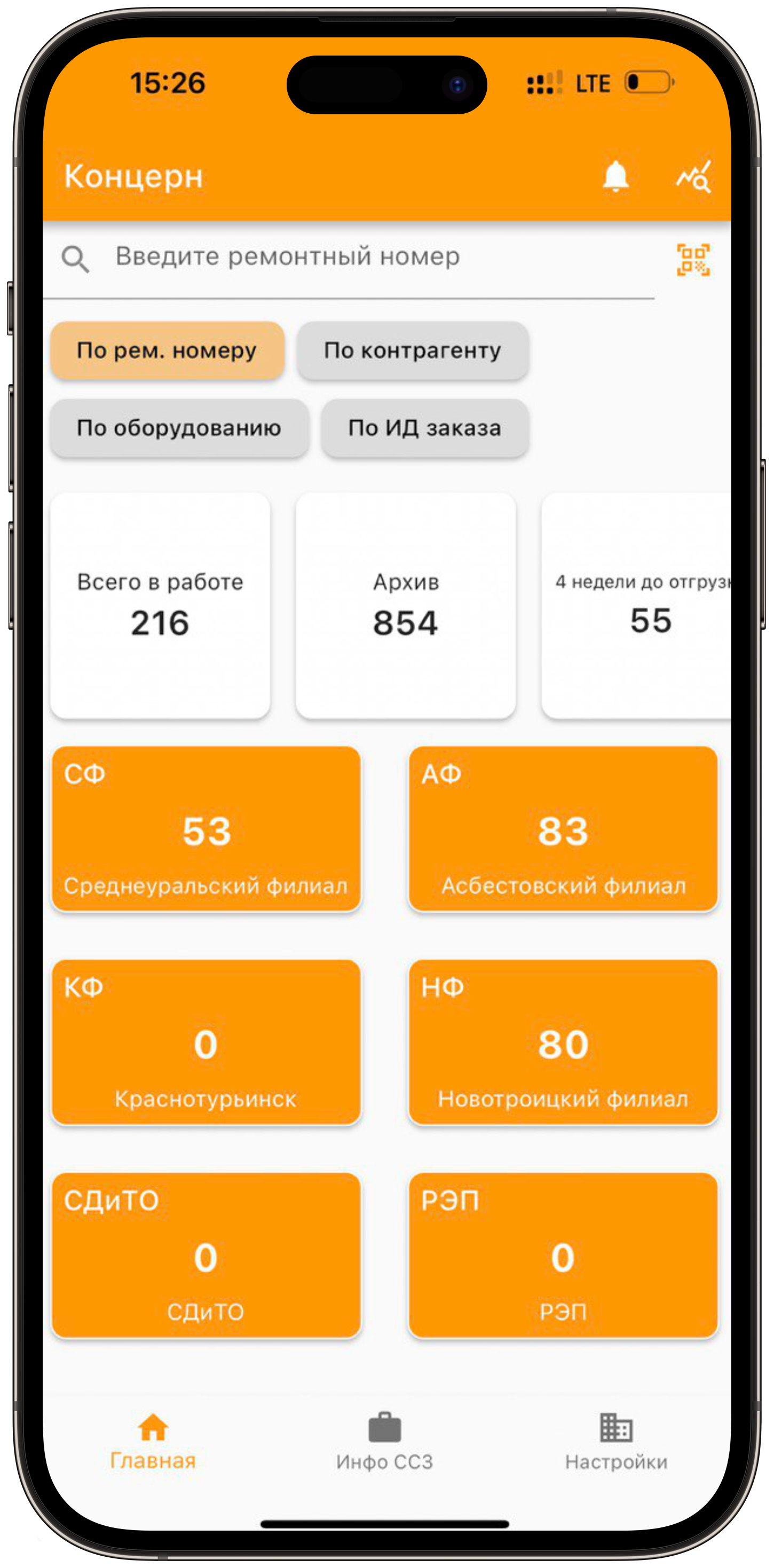Open Новотроицкий филиал tile
Screen dimensions: 774x1568
pyautogui.click(x=563, y=1042)
